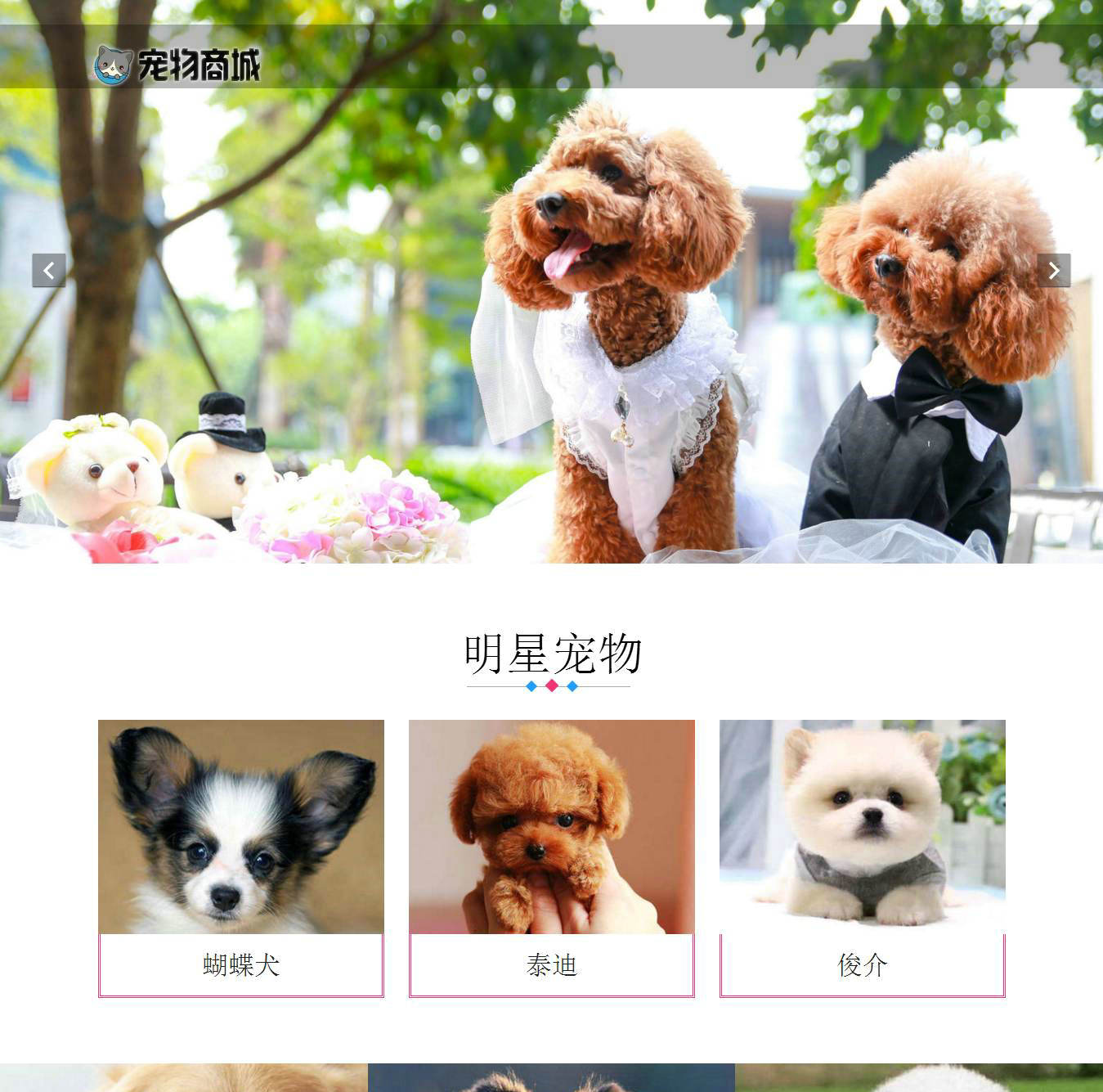Advance to the next carousel slide

(1053, 271)
